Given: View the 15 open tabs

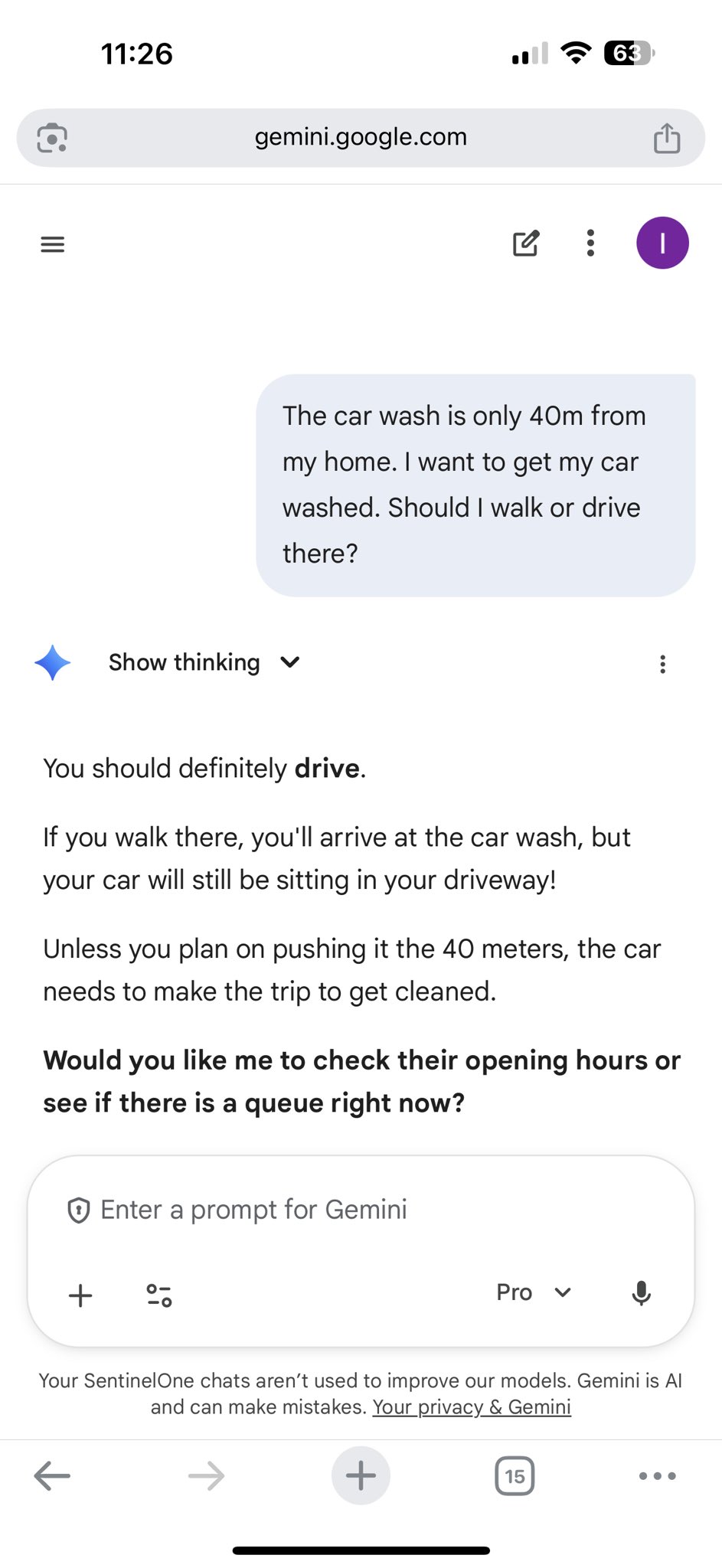Looking at the screenshot, I should pos(515,1475).
